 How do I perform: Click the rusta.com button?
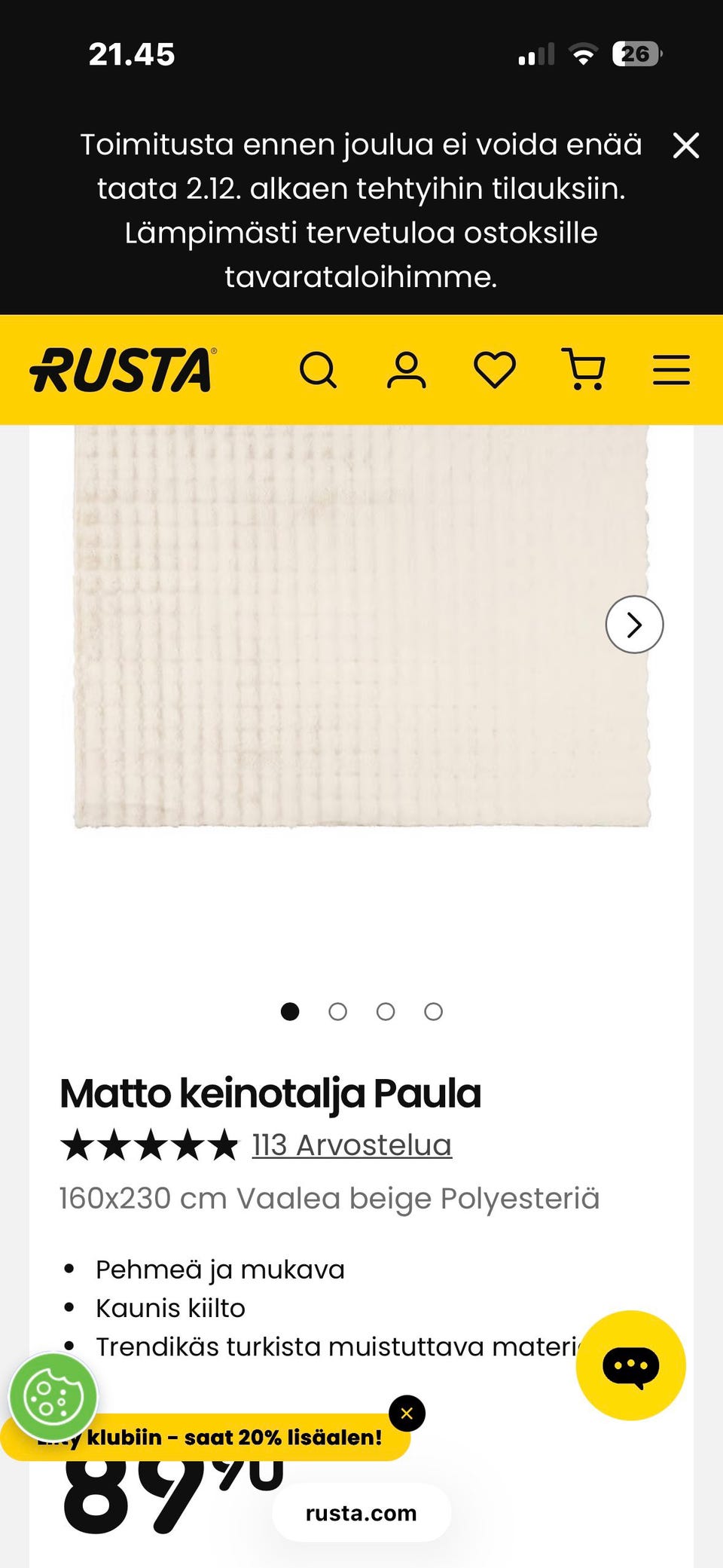[x=361, y=1513]
